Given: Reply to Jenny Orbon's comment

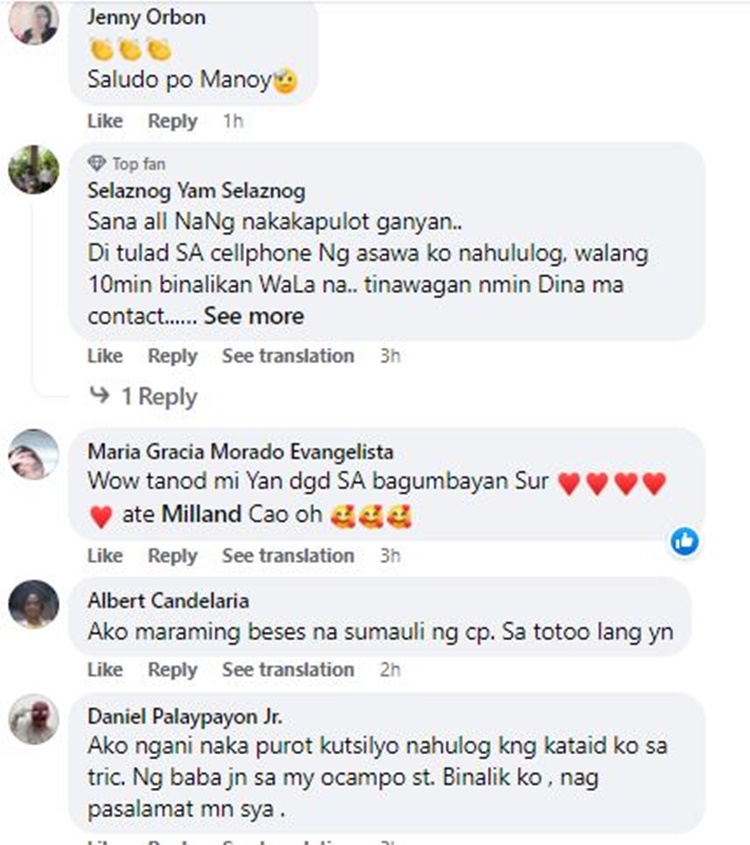Looking at the screenshot, I should pos(172,121).
